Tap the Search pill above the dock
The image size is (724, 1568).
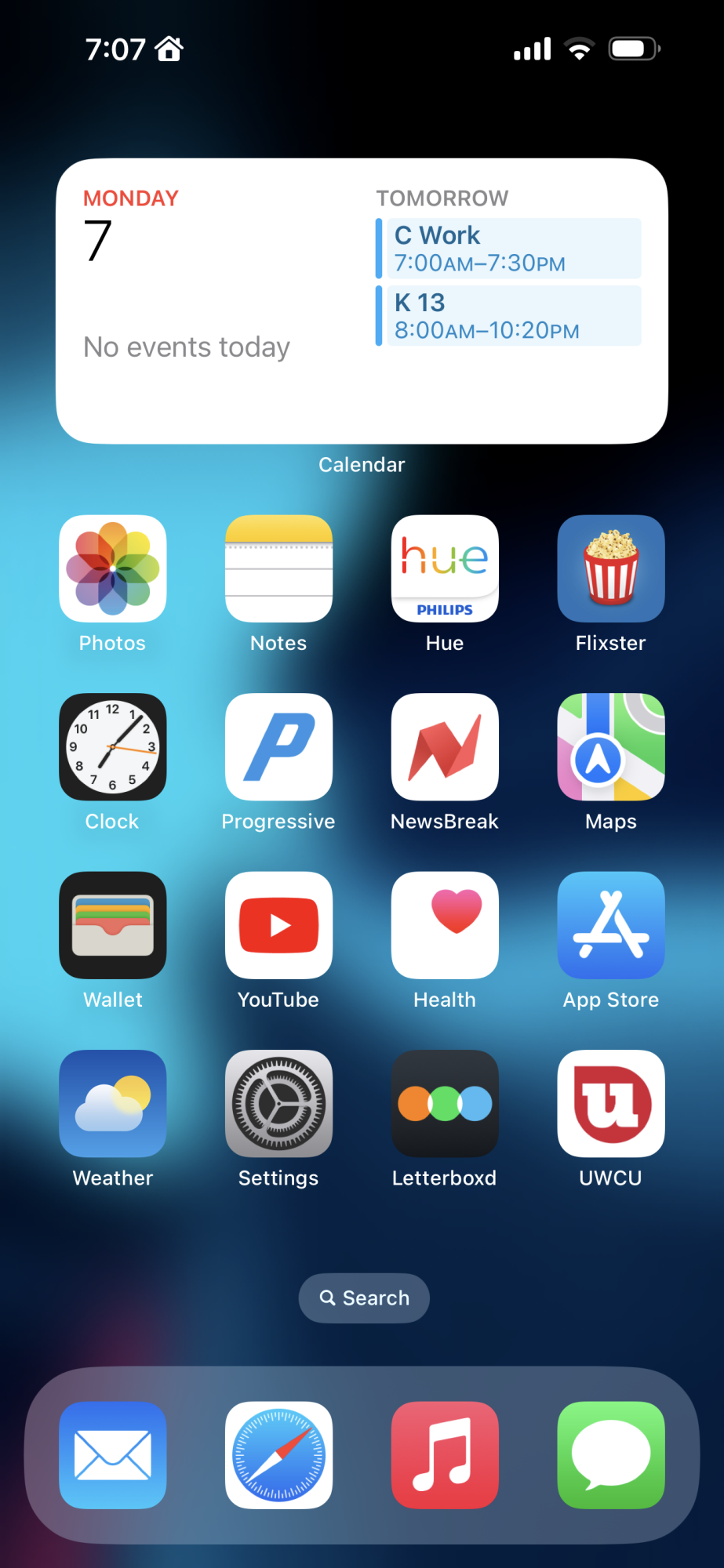(x=364, y=1298)
